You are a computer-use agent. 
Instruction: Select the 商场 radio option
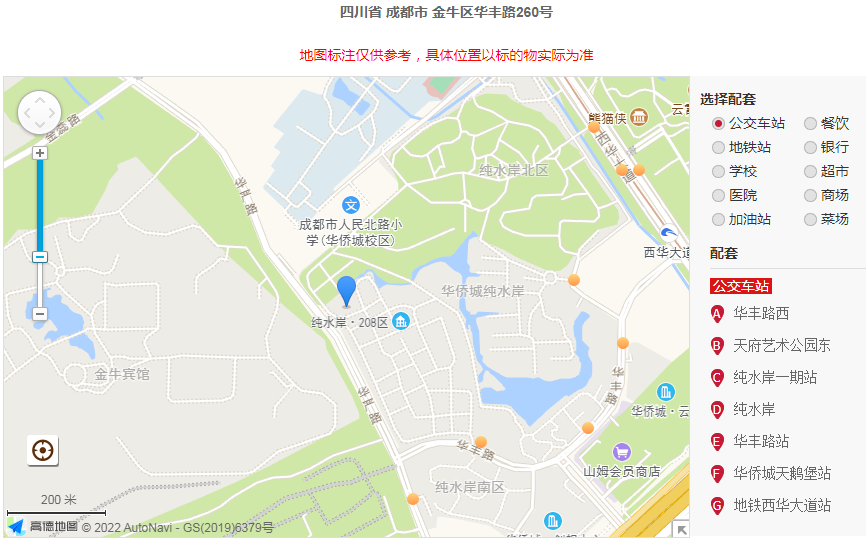click(x=810, y=195)
